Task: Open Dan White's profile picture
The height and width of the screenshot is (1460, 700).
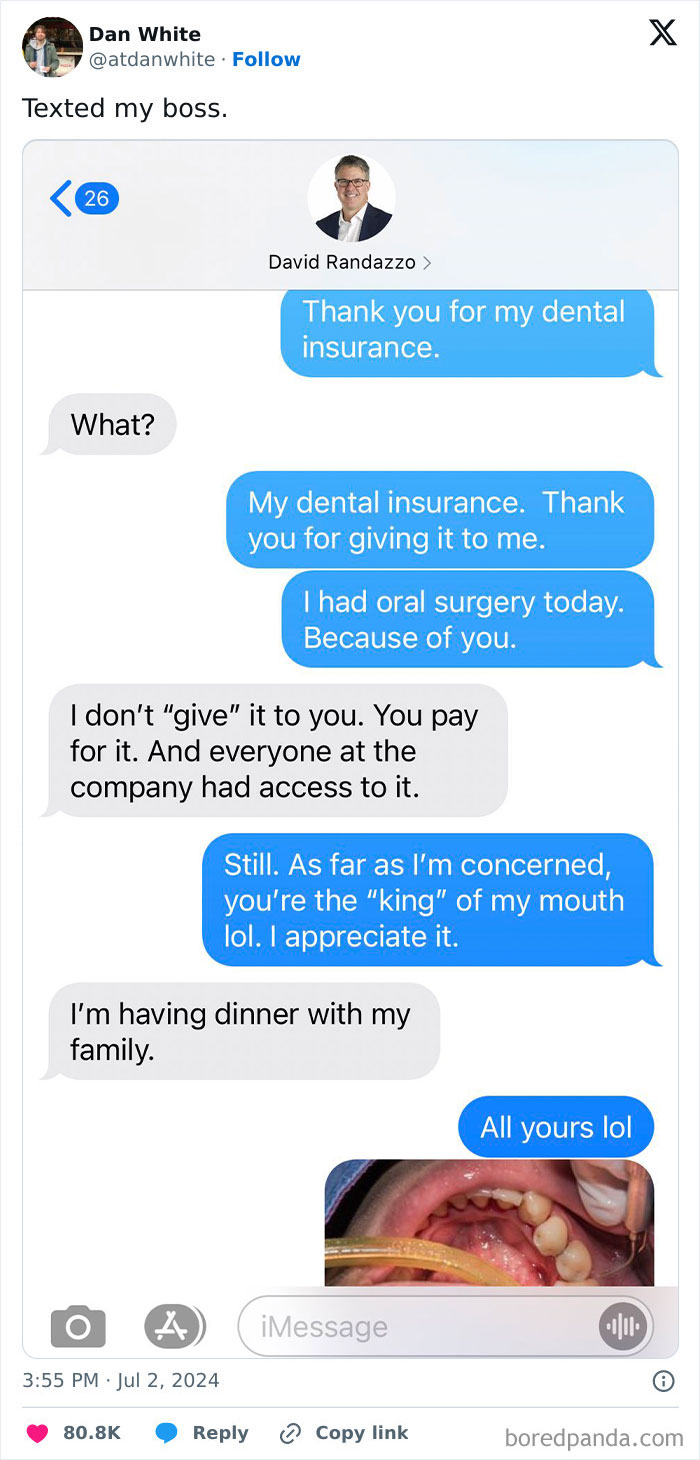Action: [52, 47]
